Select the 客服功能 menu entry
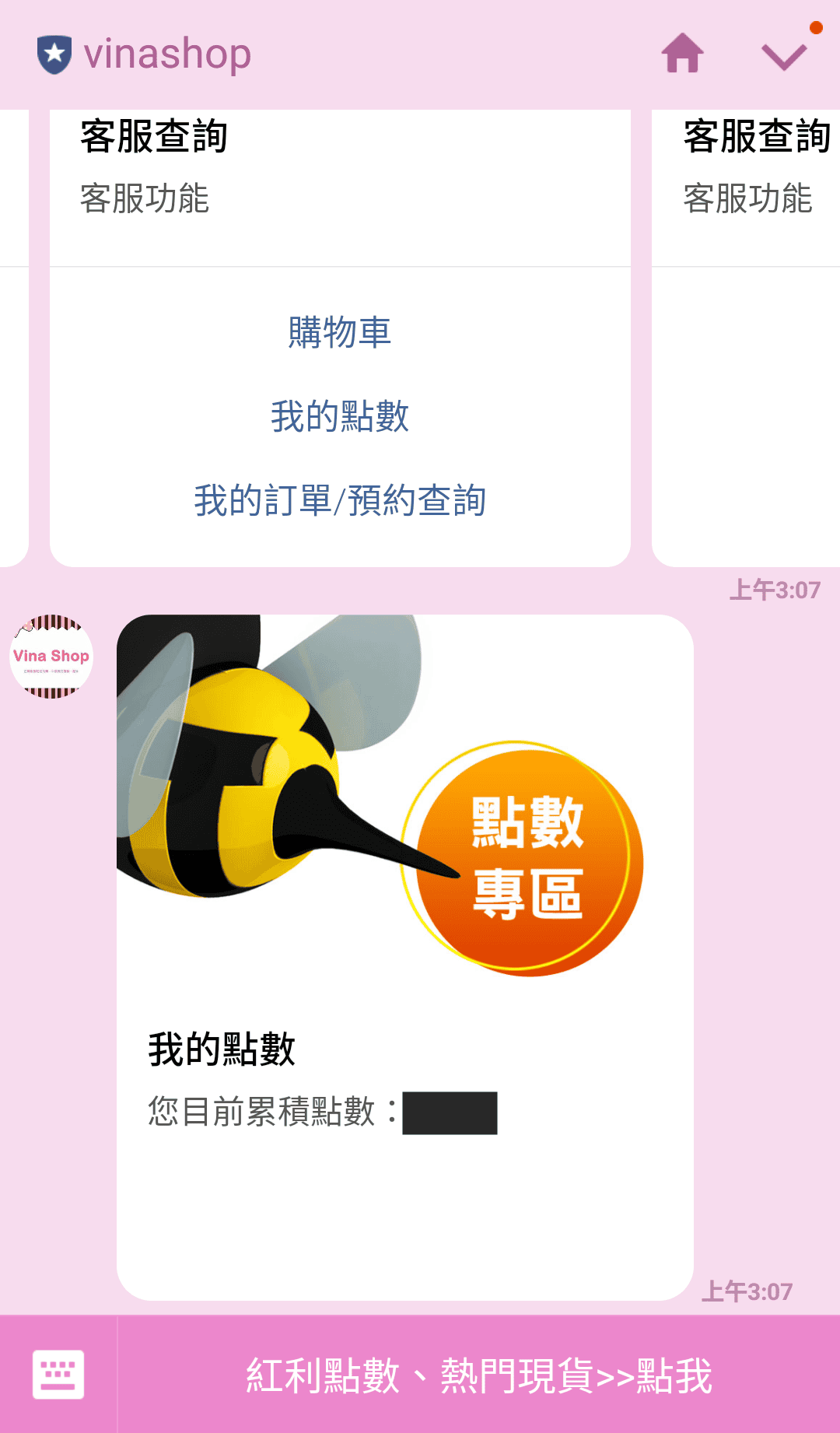 145,200
